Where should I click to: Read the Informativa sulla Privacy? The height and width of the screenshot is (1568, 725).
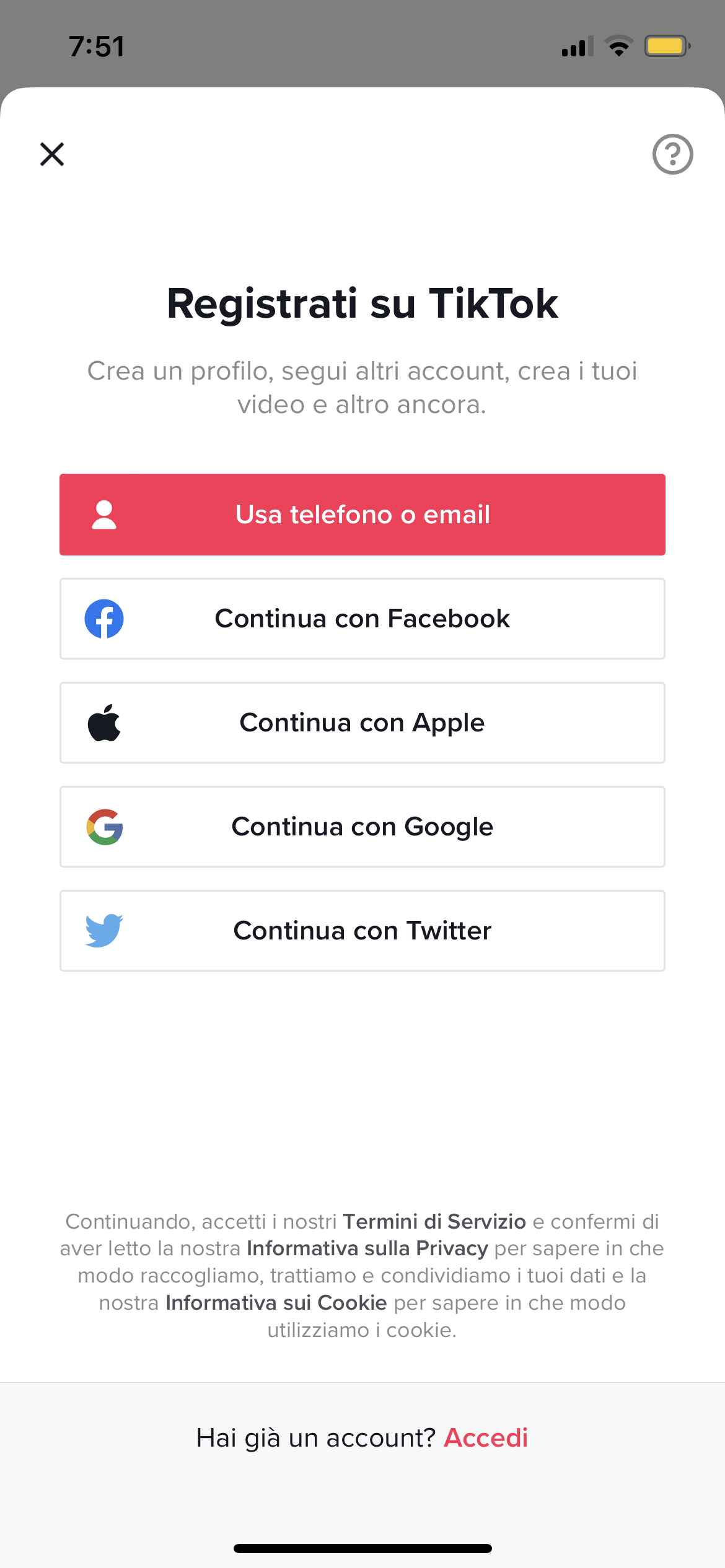click(x=367, y=1248)
